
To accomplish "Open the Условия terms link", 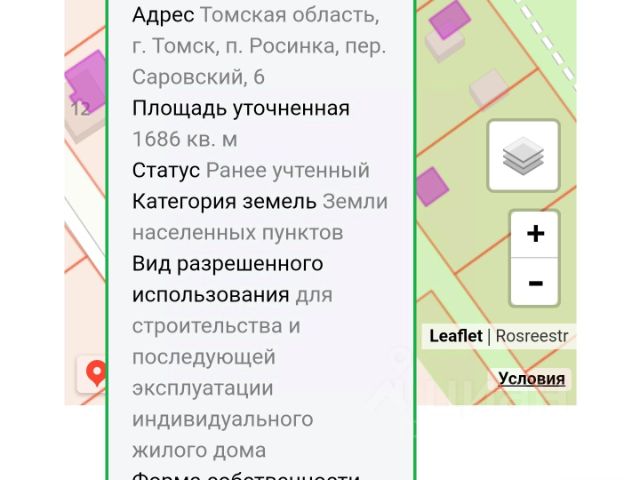I will coord(532,378).
